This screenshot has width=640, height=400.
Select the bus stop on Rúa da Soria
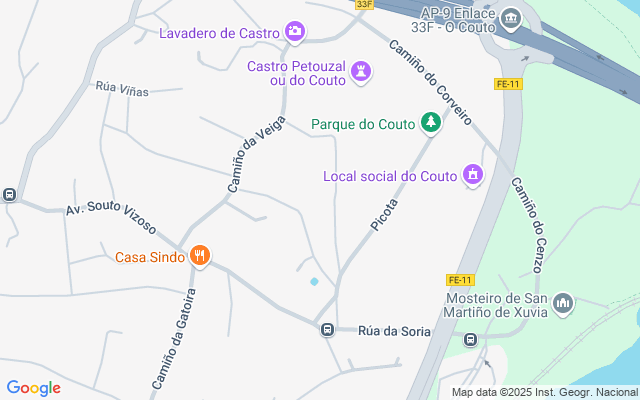click(327, 329)
